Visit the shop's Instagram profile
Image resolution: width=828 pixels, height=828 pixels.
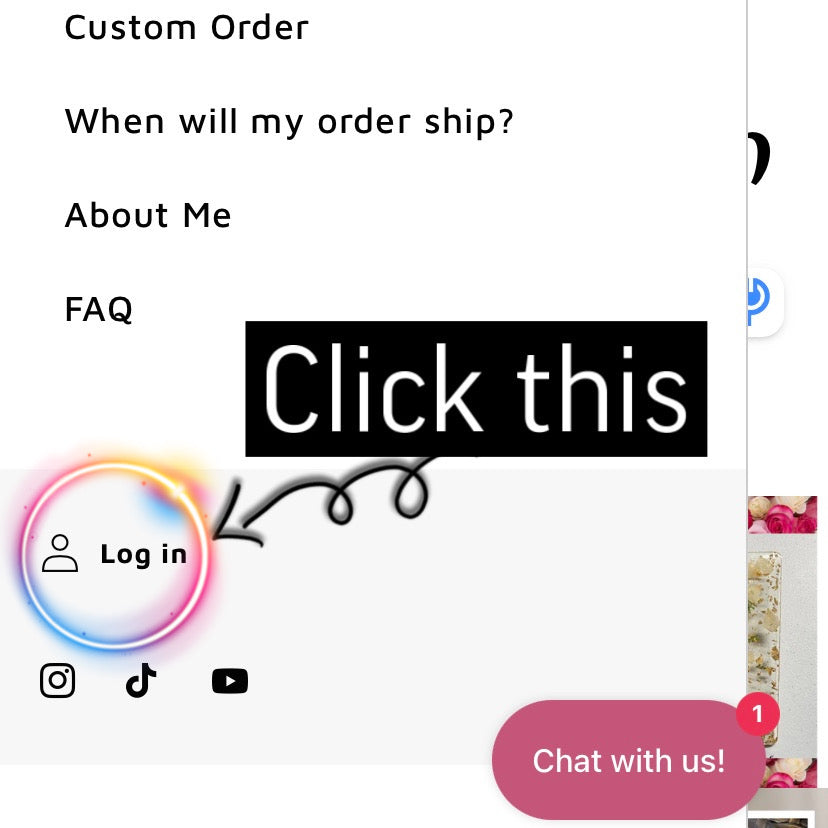(57, 681)
